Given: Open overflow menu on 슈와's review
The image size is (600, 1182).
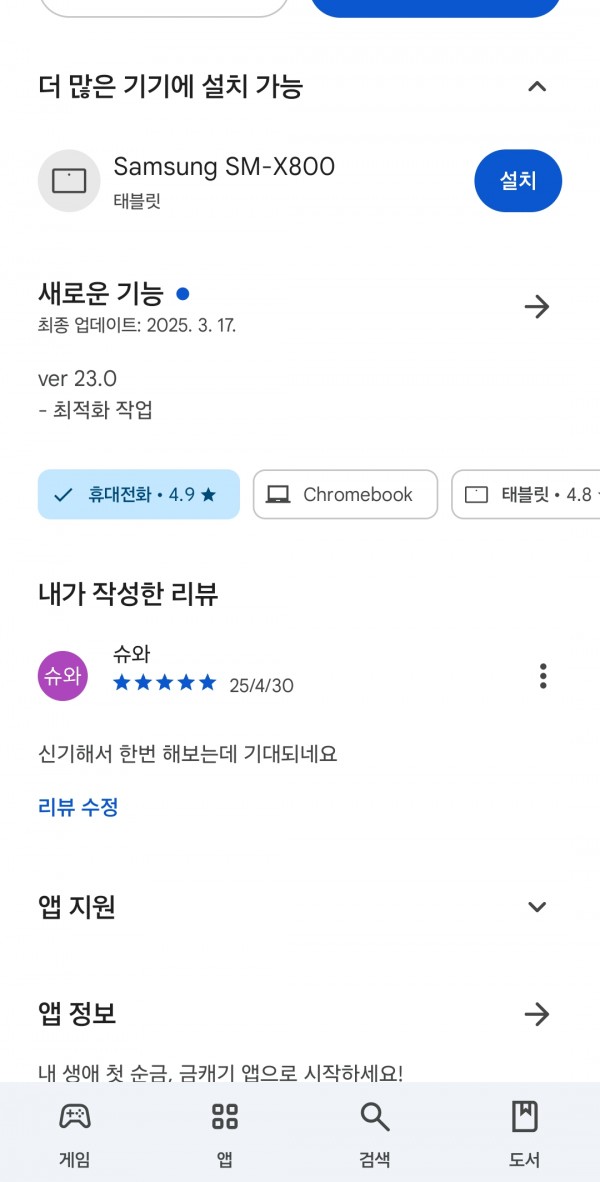Looking at the screenshot, I should 543,676.
